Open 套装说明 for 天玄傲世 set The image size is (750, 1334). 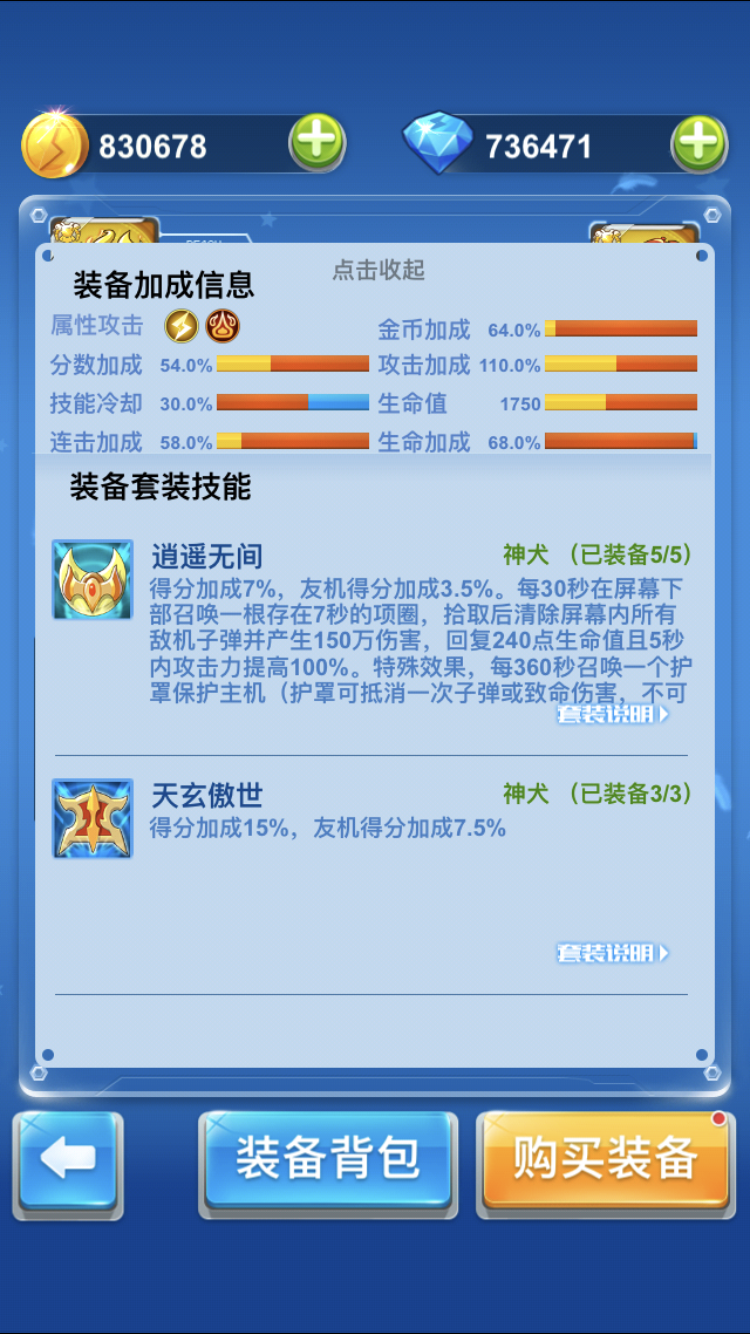tap(612, 953)
